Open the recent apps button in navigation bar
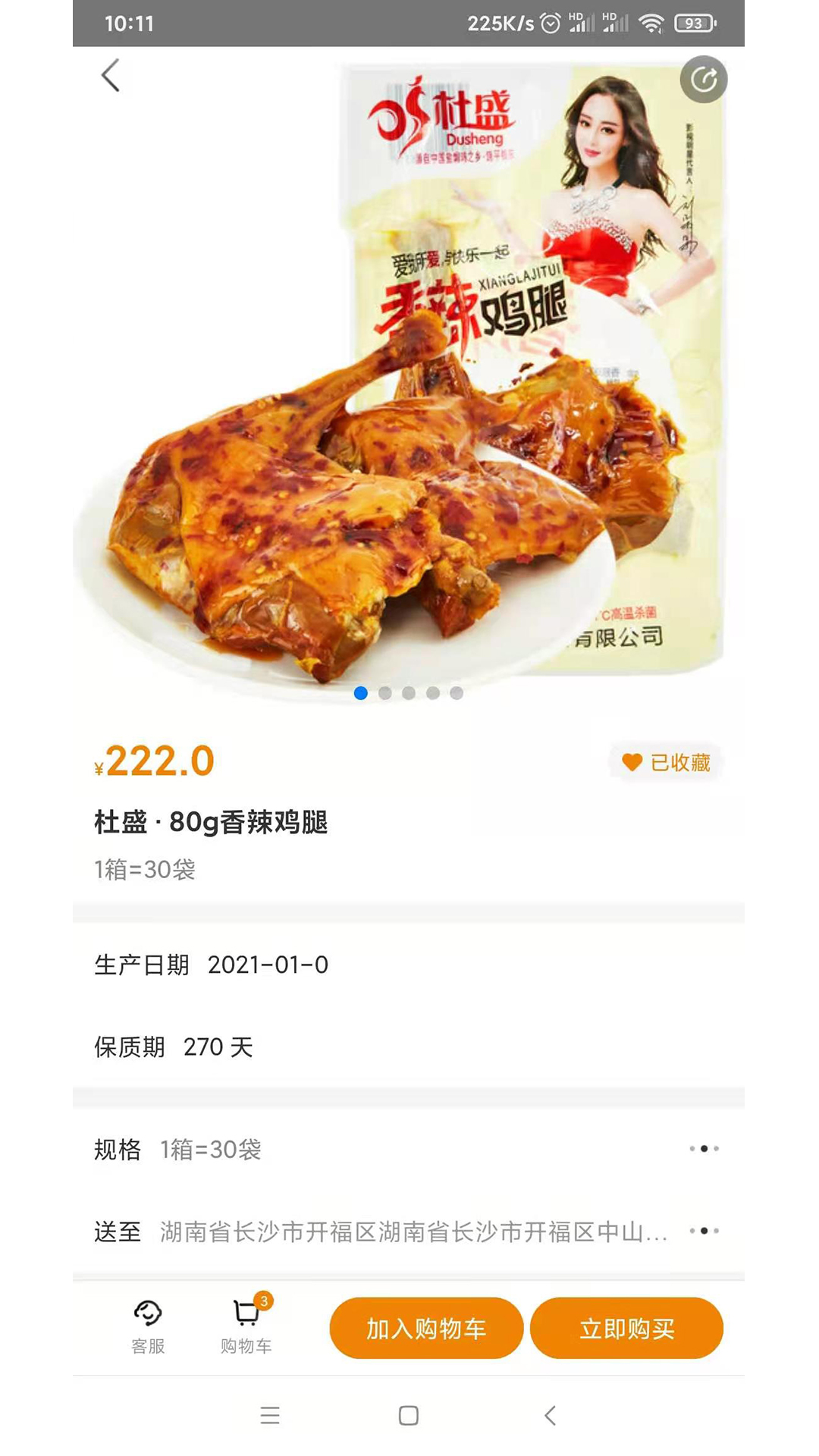819x1456 pixels. pos(269,1415)
